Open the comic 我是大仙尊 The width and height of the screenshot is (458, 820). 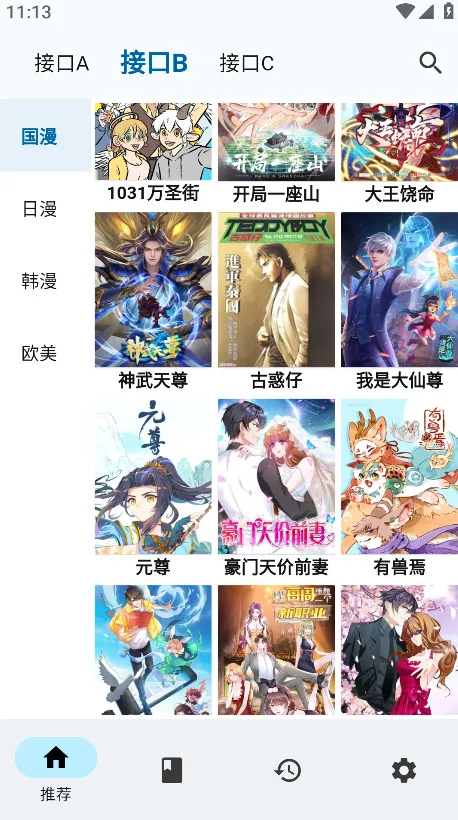(399, 302)
